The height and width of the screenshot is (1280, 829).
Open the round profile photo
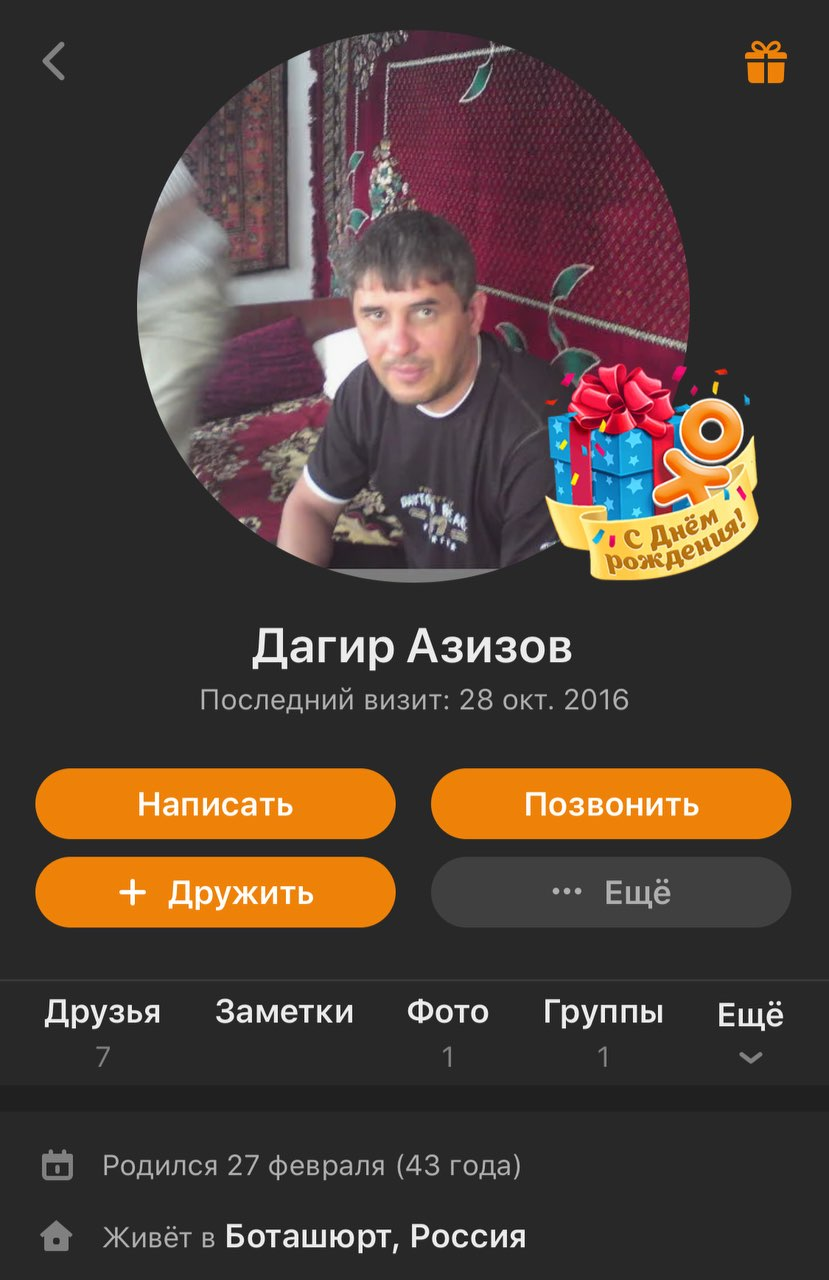(x=412, y=300)
